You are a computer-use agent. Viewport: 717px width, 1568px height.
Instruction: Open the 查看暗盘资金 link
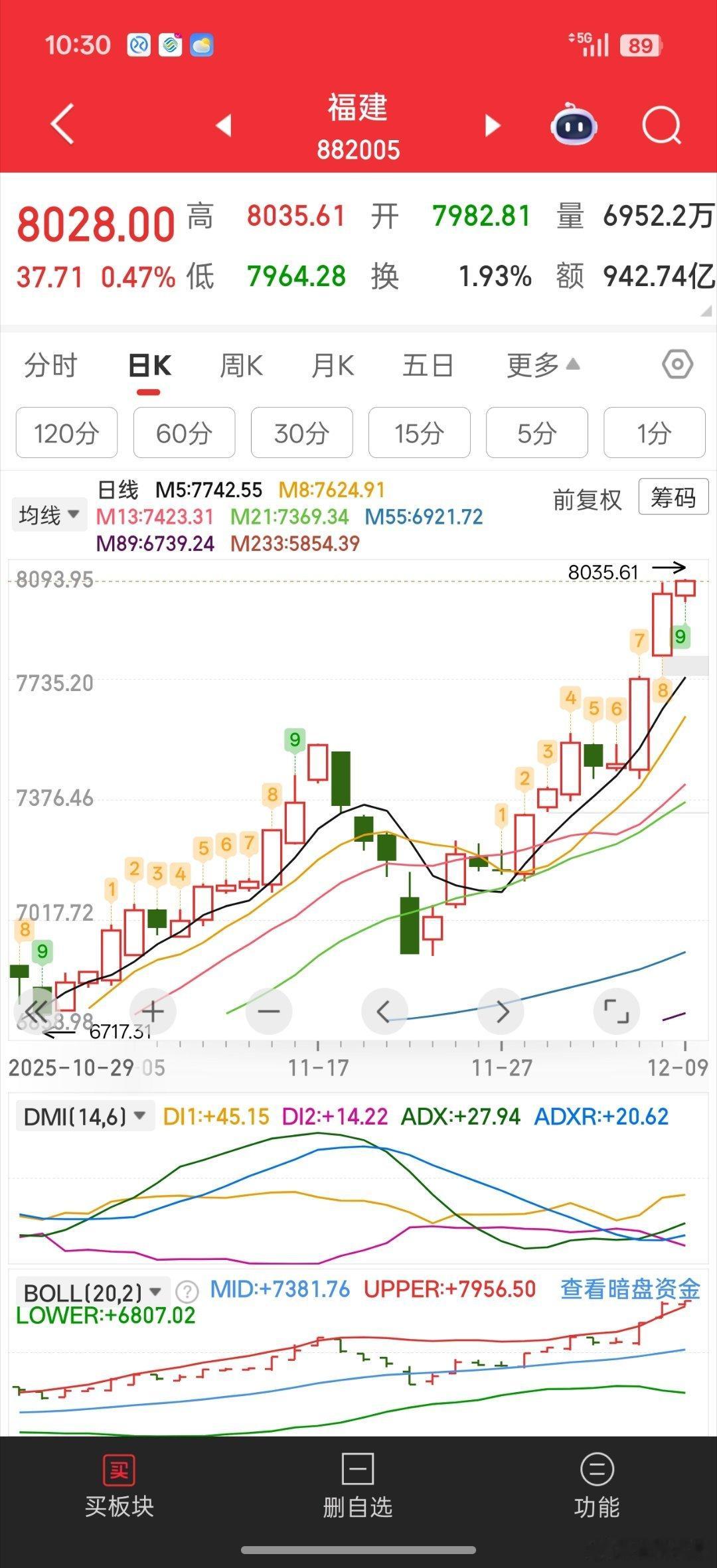633,1289
